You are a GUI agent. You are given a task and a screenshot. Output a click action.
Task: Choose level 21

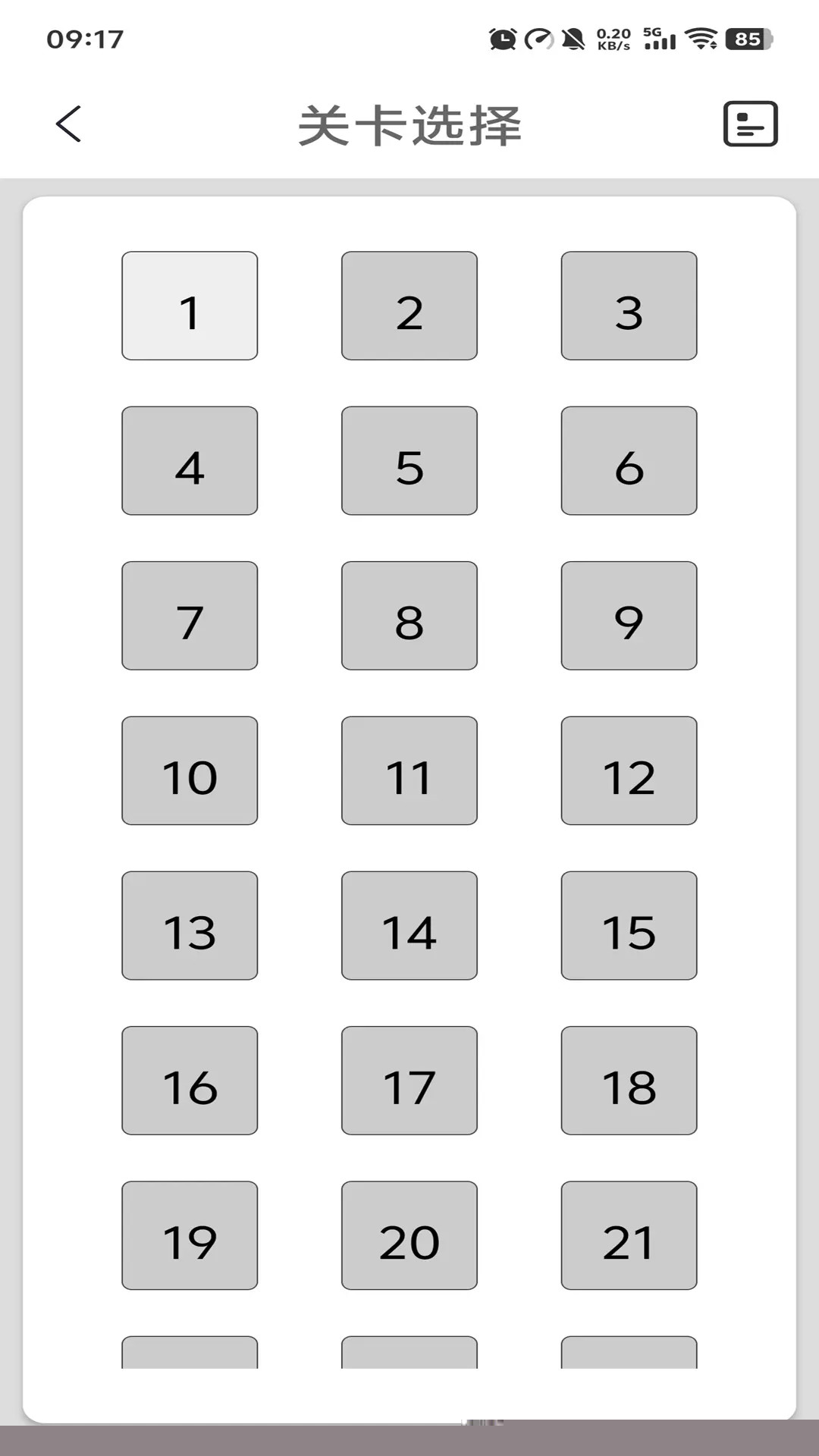click(629, 1235)
